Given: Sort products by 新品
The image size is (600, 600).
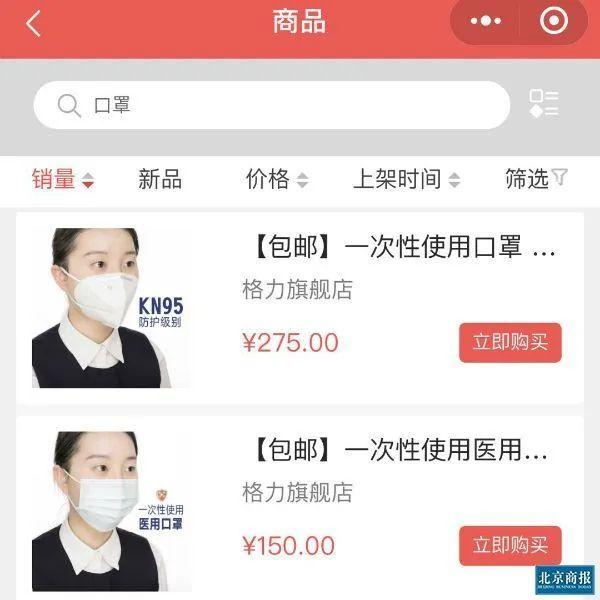Looking at the screenshot, I should coord(160,180).
